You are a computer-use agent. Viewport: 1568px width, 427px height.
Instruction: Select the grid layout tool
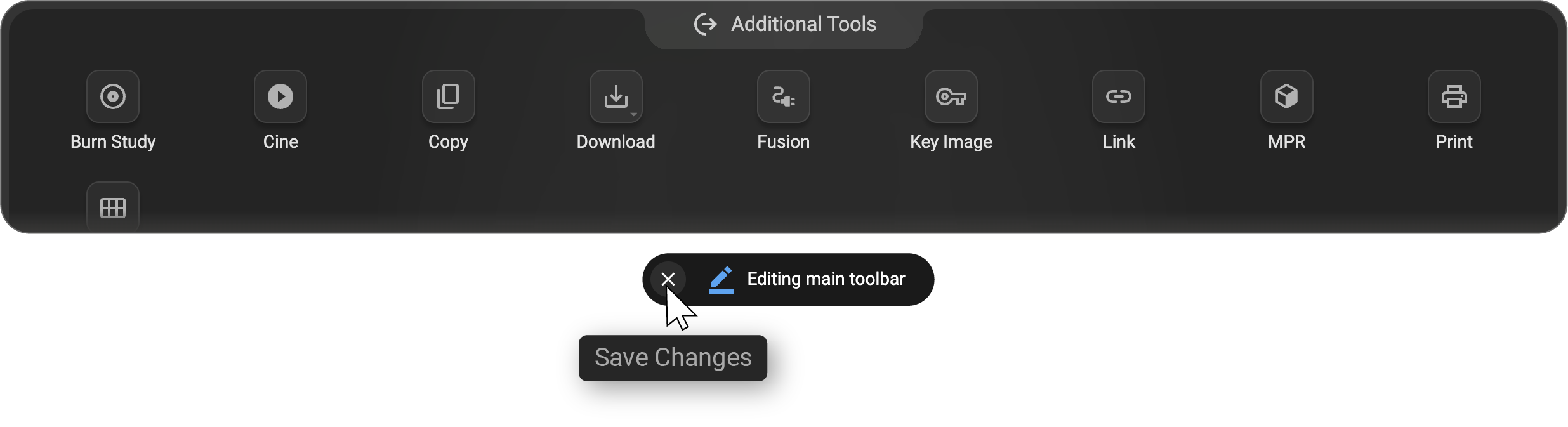point(113,207)
